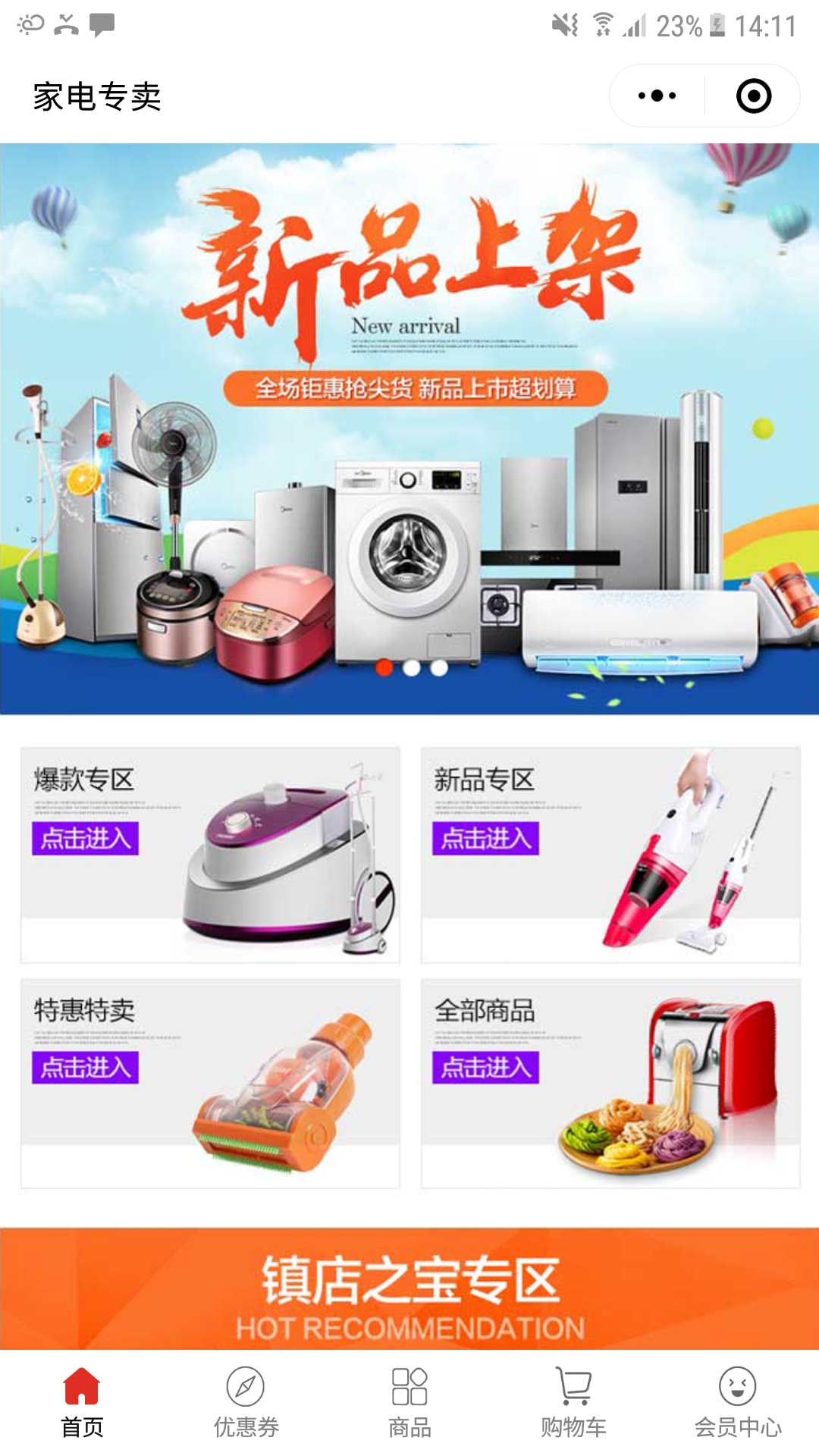Select the second carousel indicator dot
The width and height of the screenshot is (819, 1456).
(x=412, y=667)
